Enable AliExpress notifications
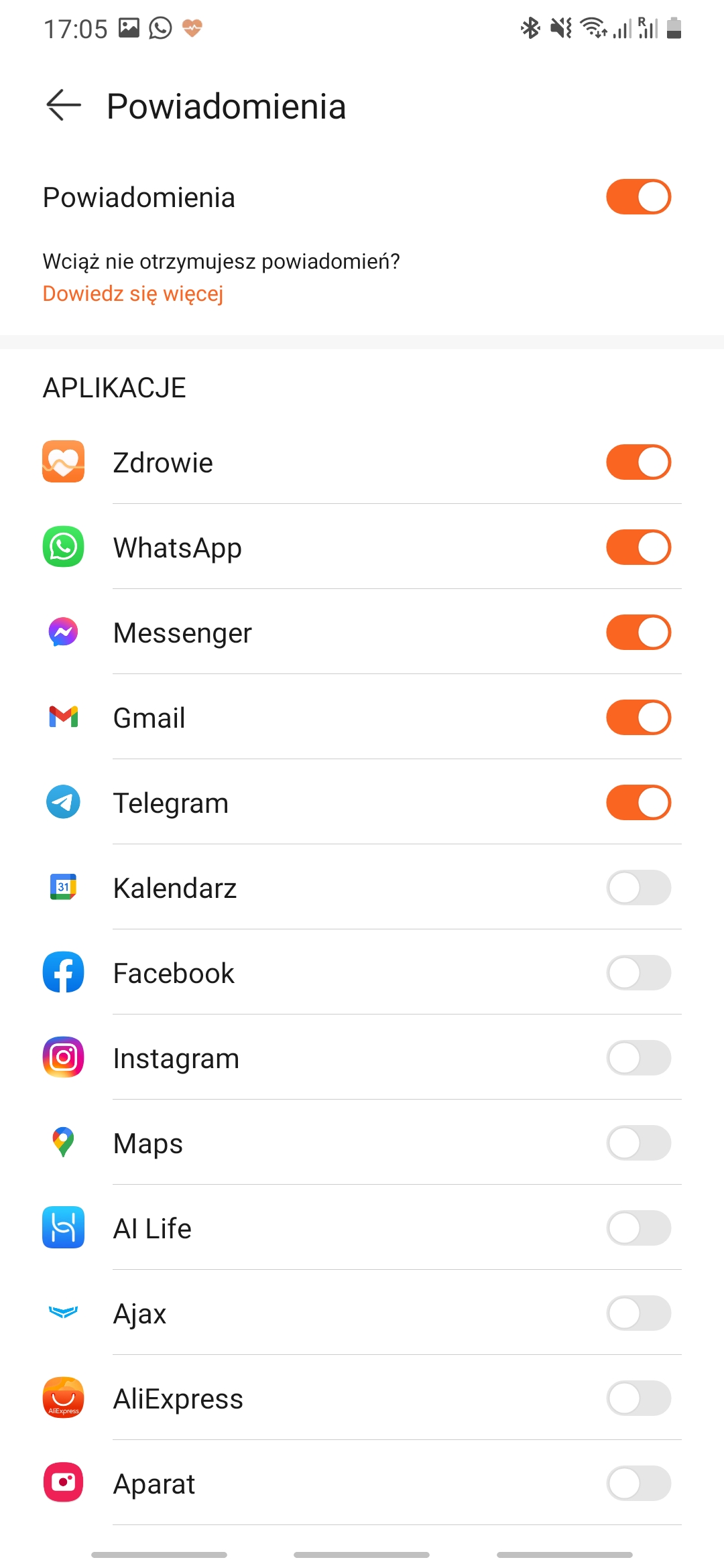The width and height of the screenshot is (724, 1568). pos(638,1398)
